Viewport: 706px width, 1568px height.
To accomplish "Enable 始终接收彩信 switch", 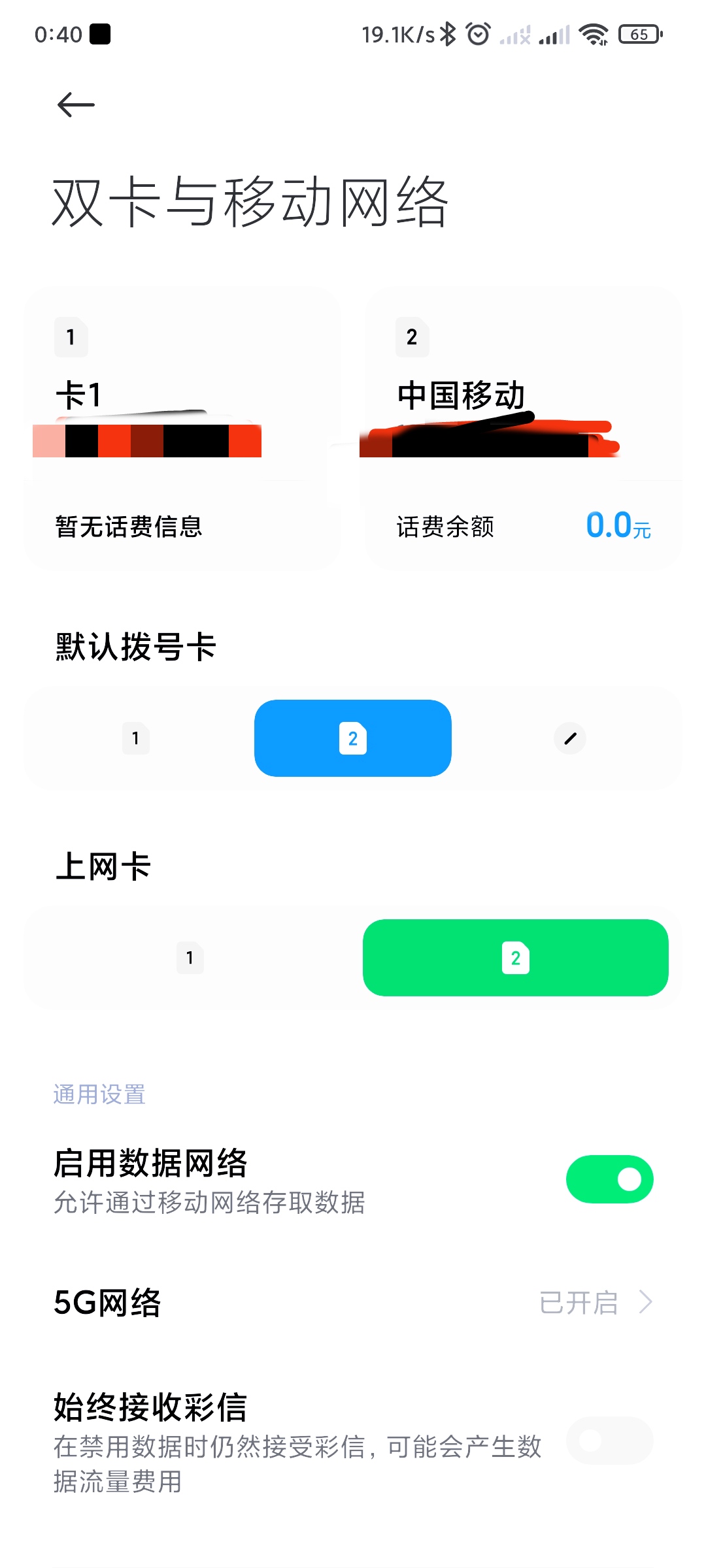I will [x=609, y=1441].
